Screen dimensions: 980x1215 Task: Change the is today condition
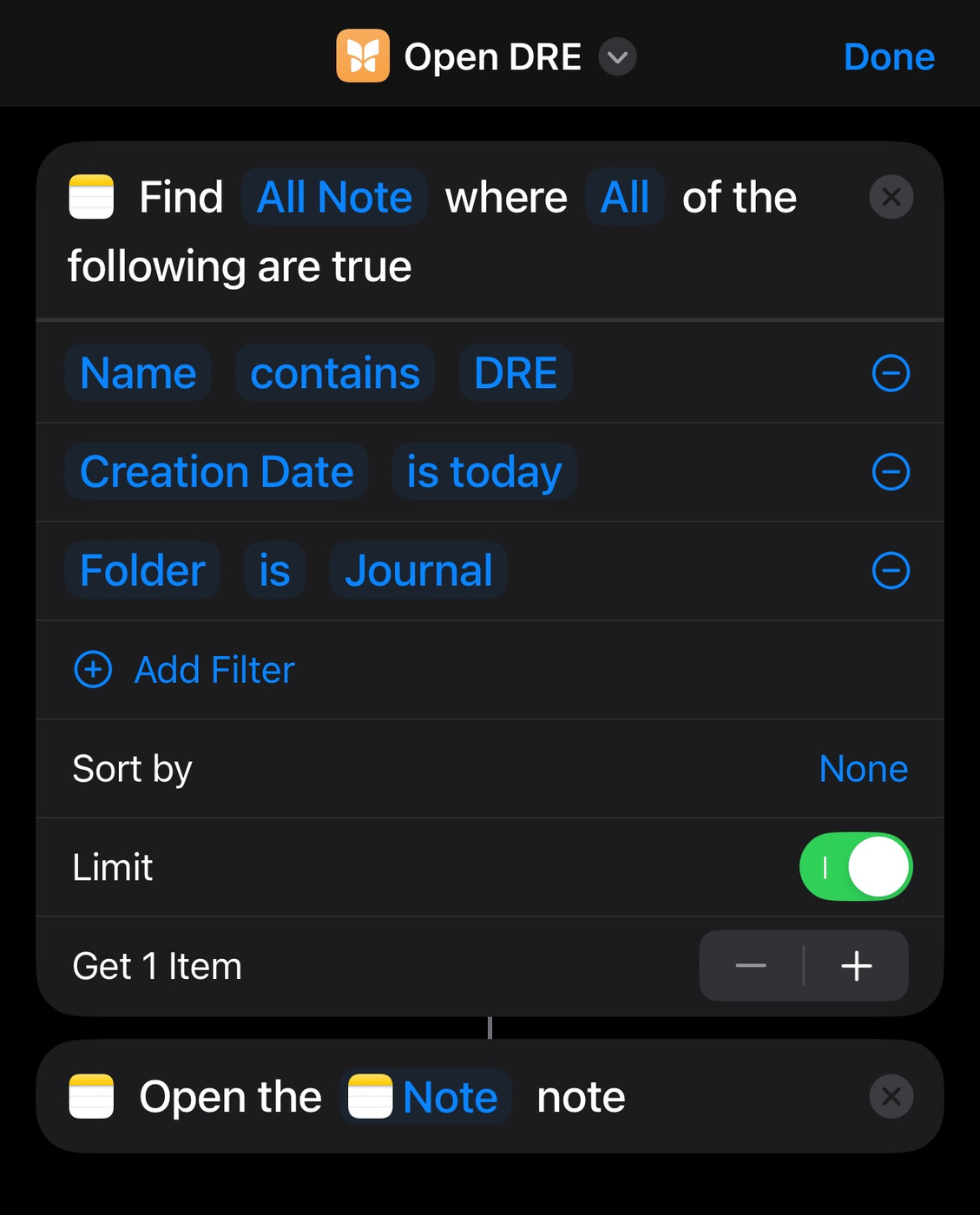(x=484, y=472)
